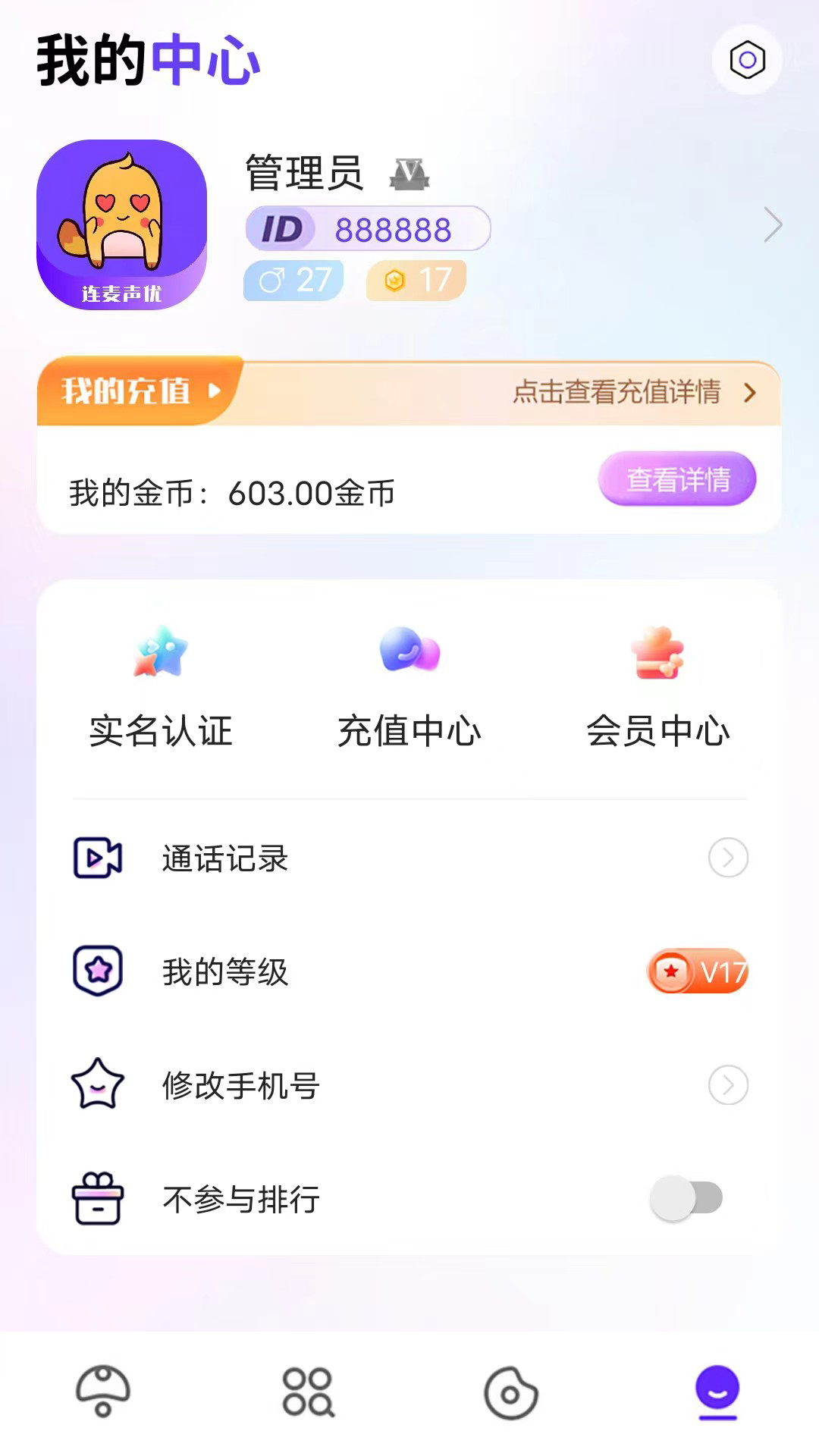This screenshot has height=1456, width=819.
Task: Tap the 管理员 avatar thumbnail
Action: (121, 224)
